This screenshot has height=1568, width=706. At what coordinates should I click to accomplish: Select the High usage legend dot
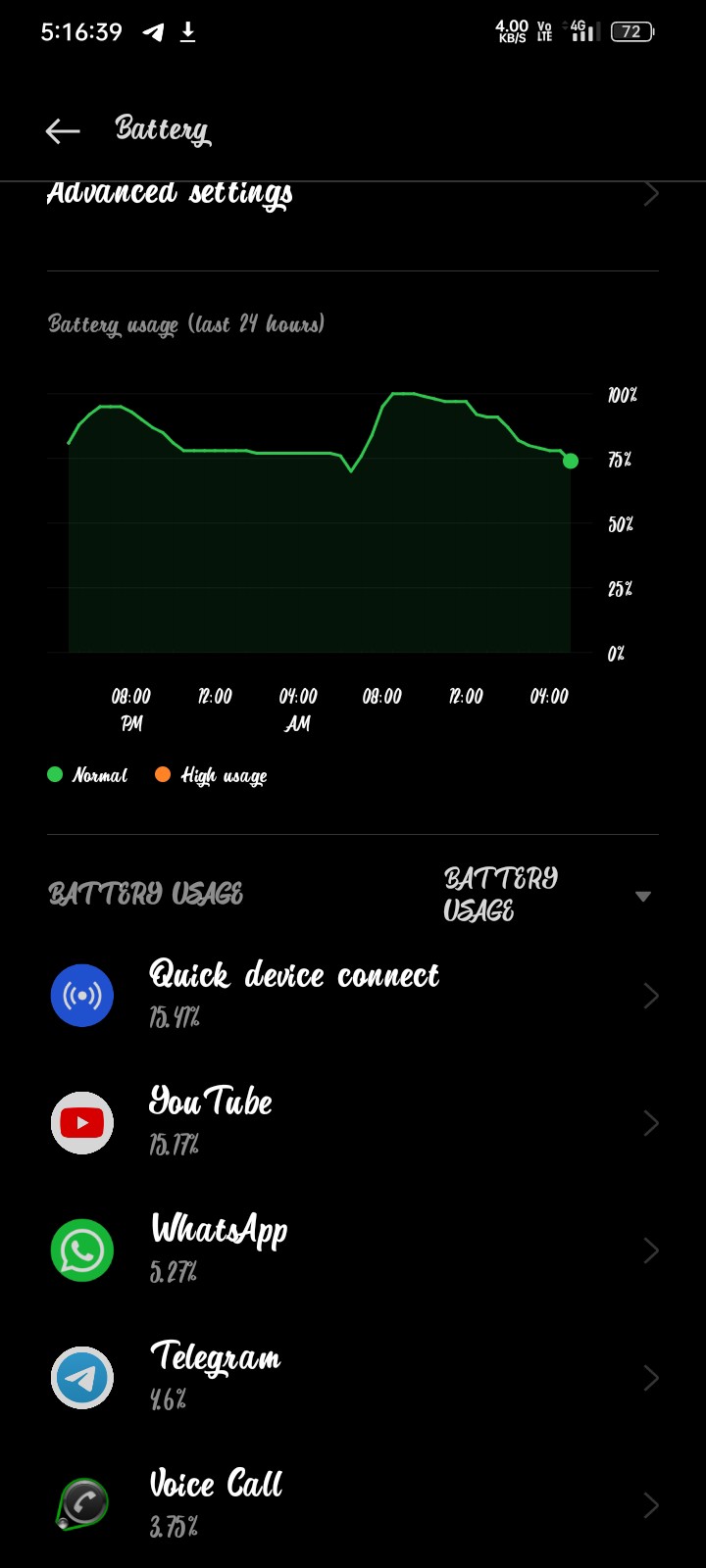tap(163, 774)
